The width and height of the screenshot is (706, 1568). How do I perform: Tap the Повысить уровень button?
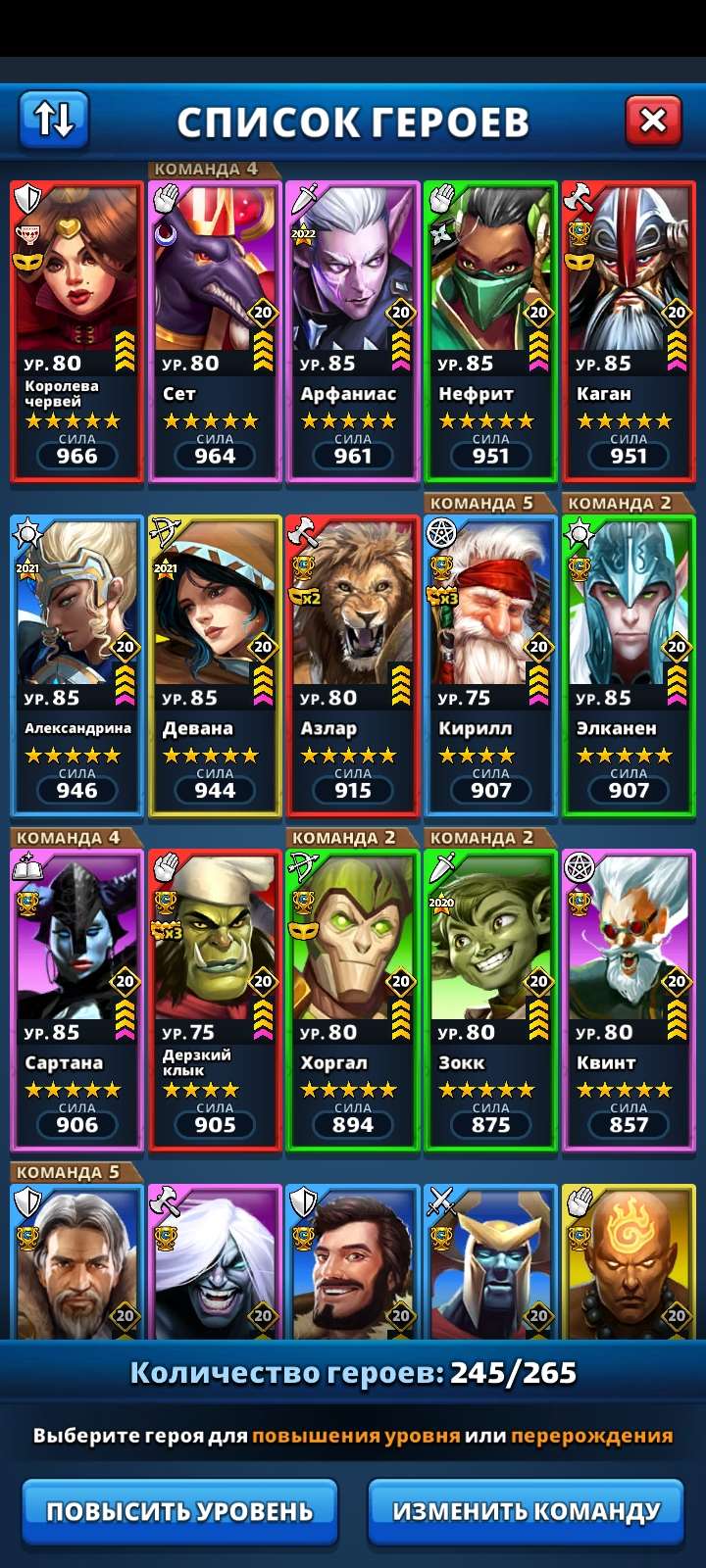(x=179, y=1511)
